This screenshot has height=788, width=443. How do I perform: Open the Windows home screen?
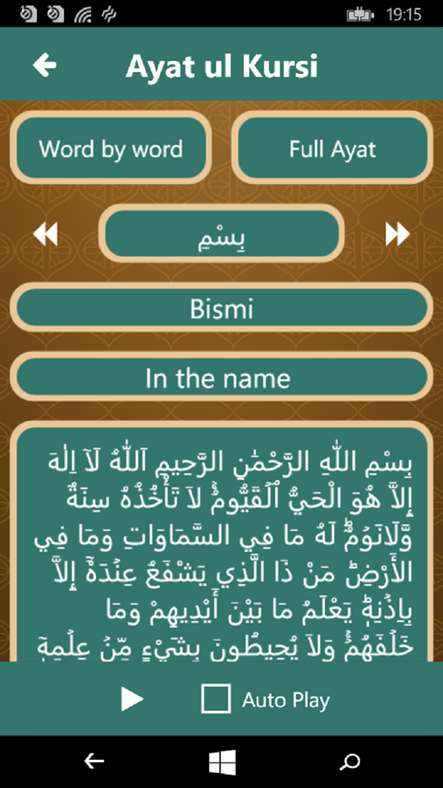point(222,762)
